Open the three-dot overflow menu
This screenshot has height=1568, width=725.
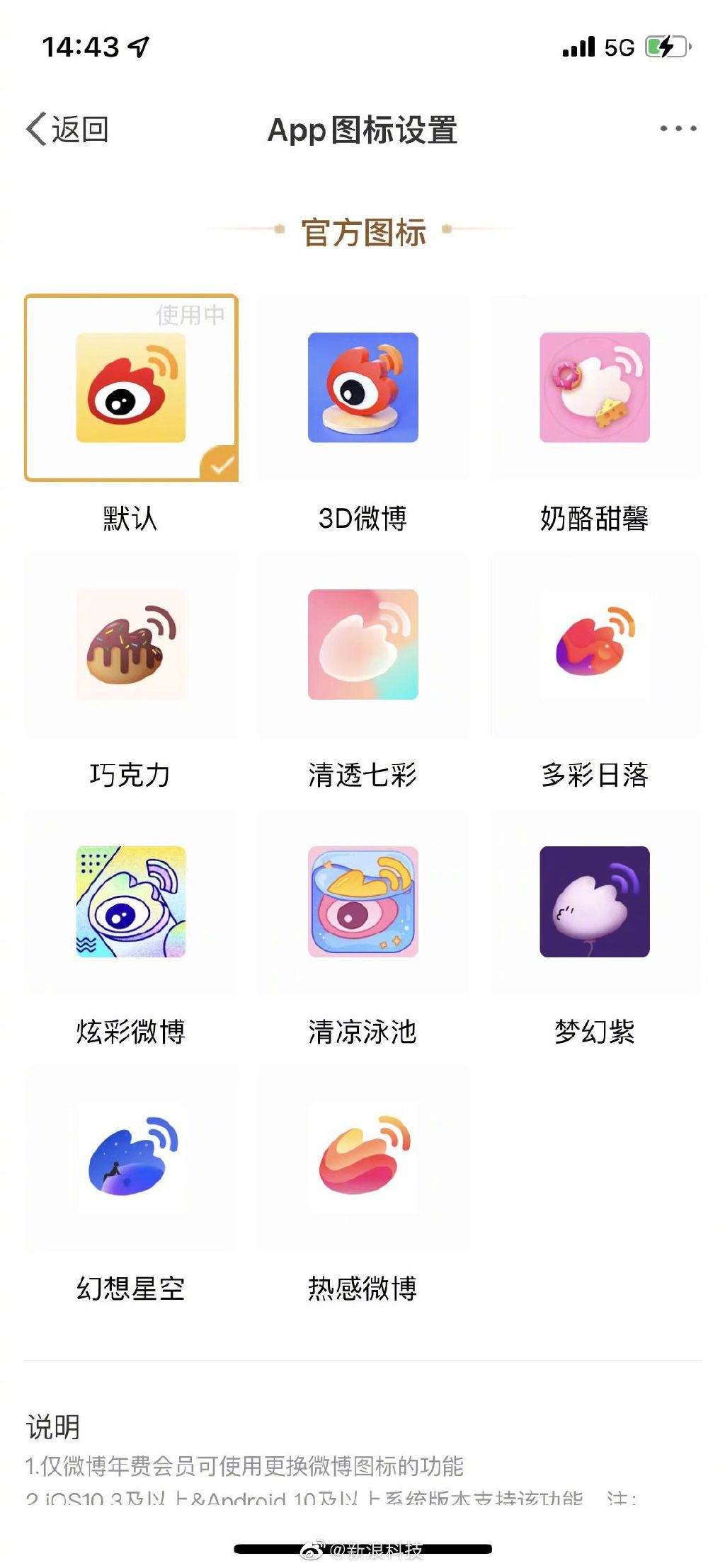[x=678, y=128]
